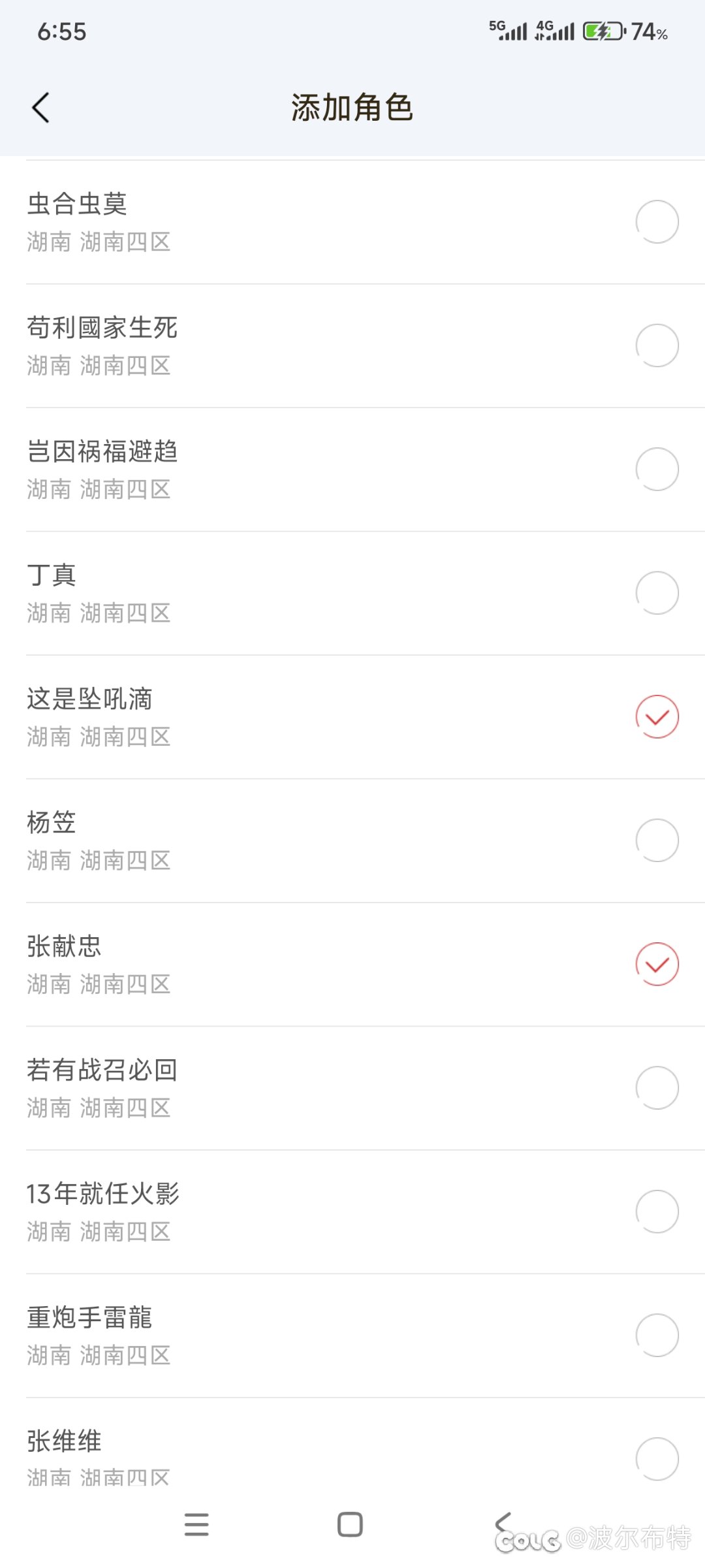This screenshot has height=1568, width=705.
Task: Select the character 虫合虫莫
Action: 657,222
